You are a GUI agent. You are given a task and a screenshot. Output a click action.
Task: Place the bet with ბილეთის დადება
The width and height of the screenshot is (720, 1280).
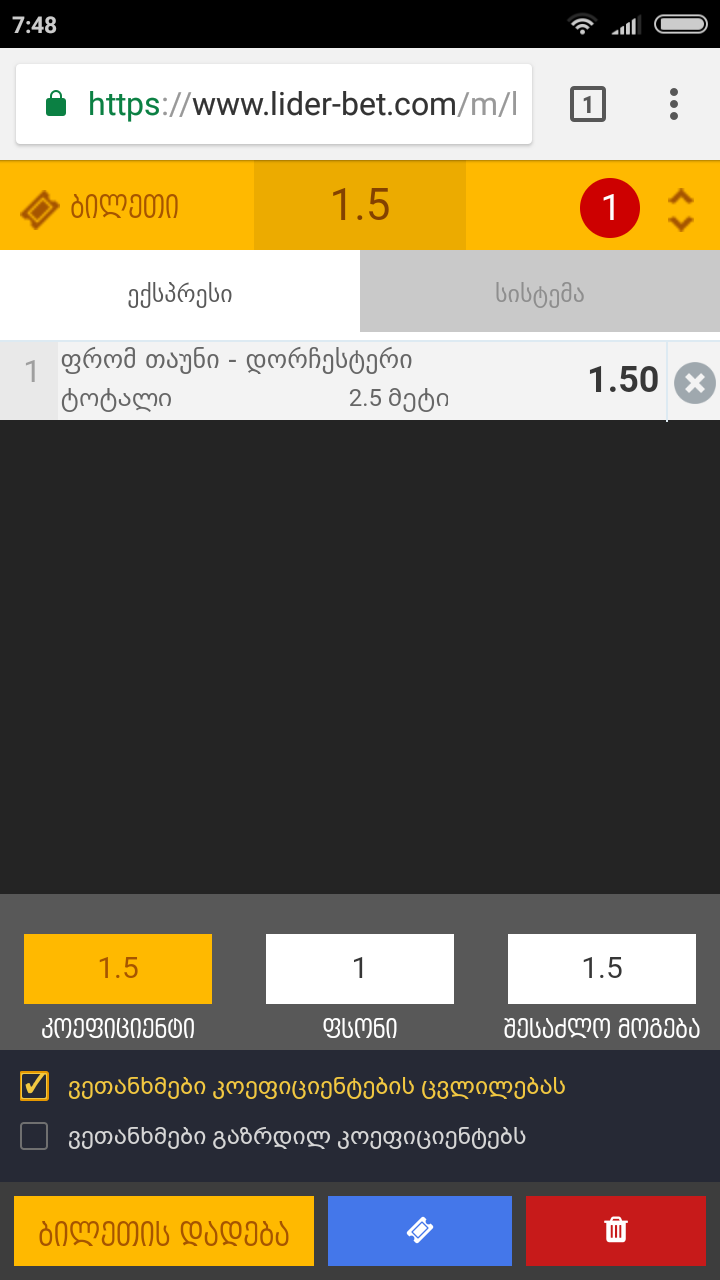pyautogui.click(x=164, y=1231)
